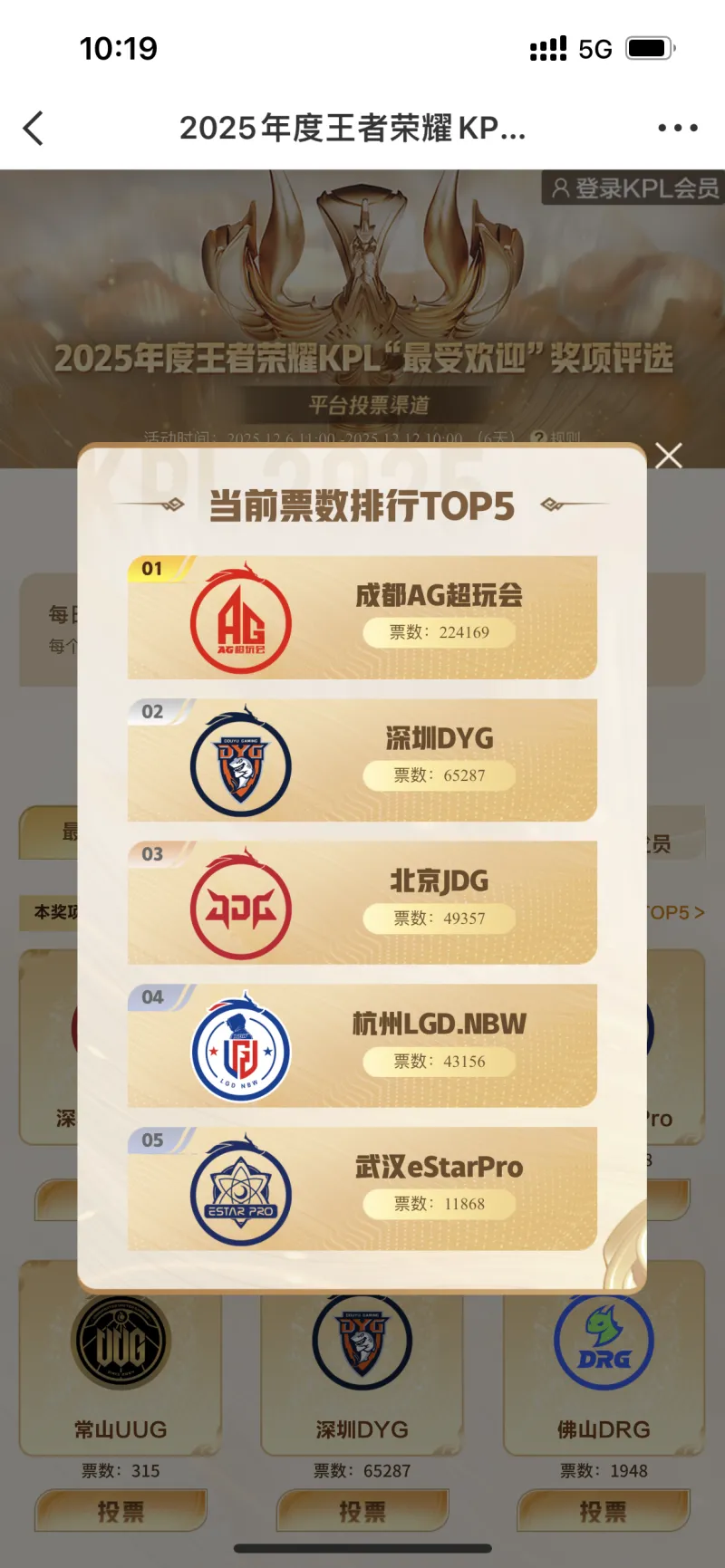Close the TOP5 ranking popup
725x1568 pixels.
[669, 456]
